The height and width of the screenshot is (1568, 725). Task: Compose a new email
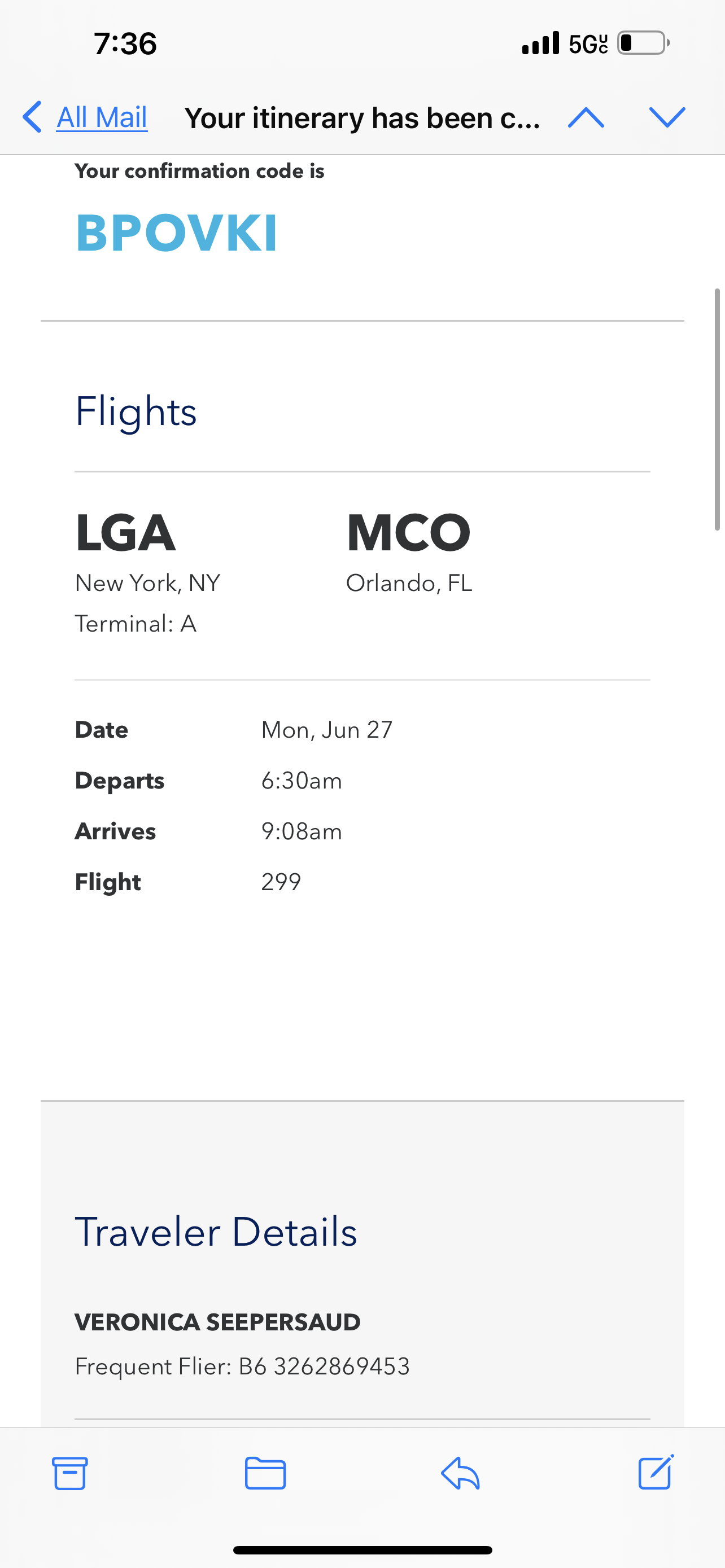[656, 1472]
